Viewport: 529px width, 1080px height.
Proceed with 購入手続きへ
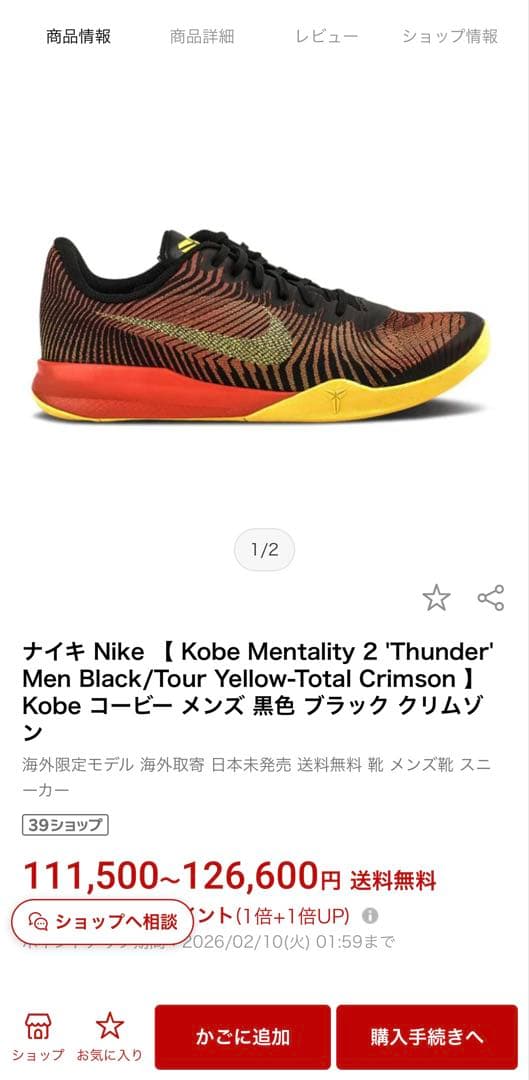pos(427,1037)
